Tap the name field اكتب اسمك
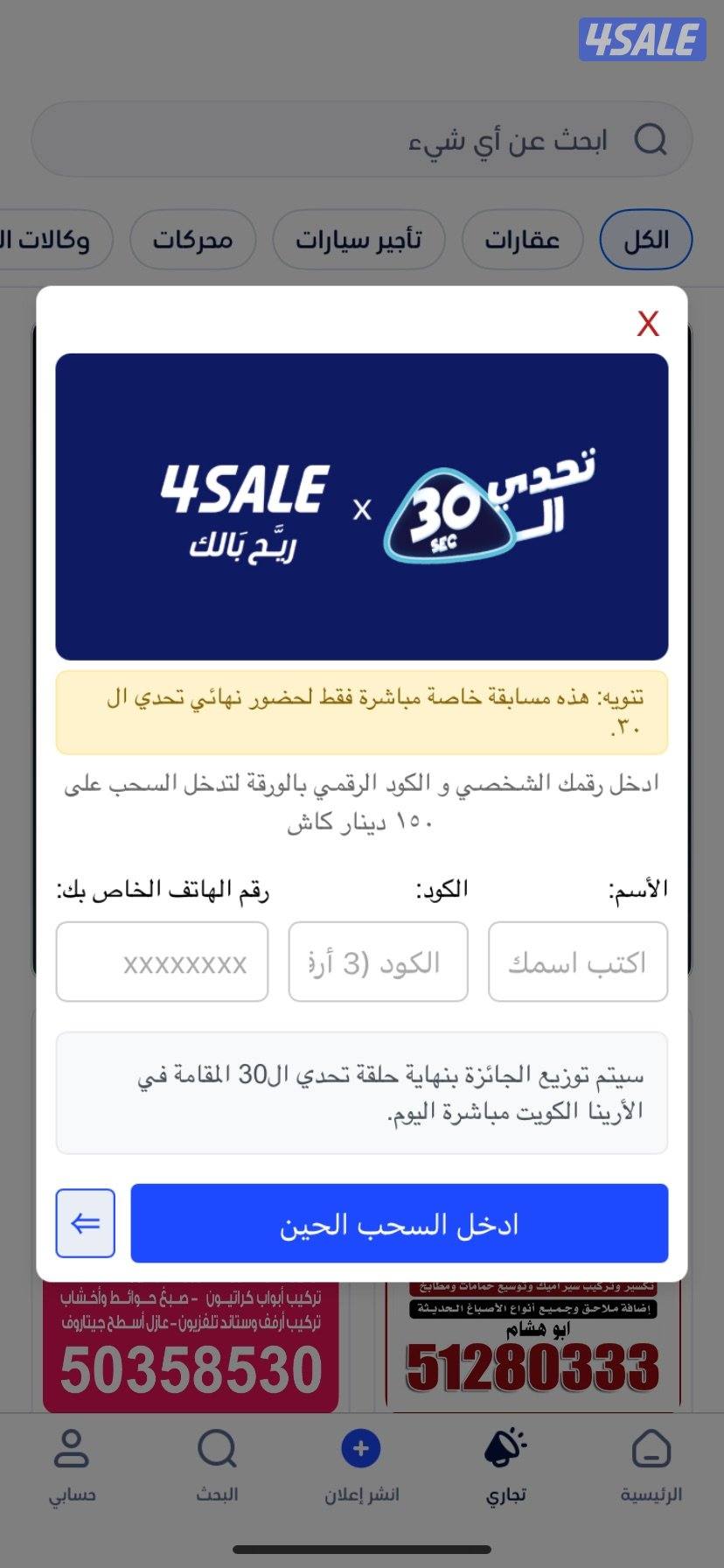The image size is (724, 1568). pos(577,962)
